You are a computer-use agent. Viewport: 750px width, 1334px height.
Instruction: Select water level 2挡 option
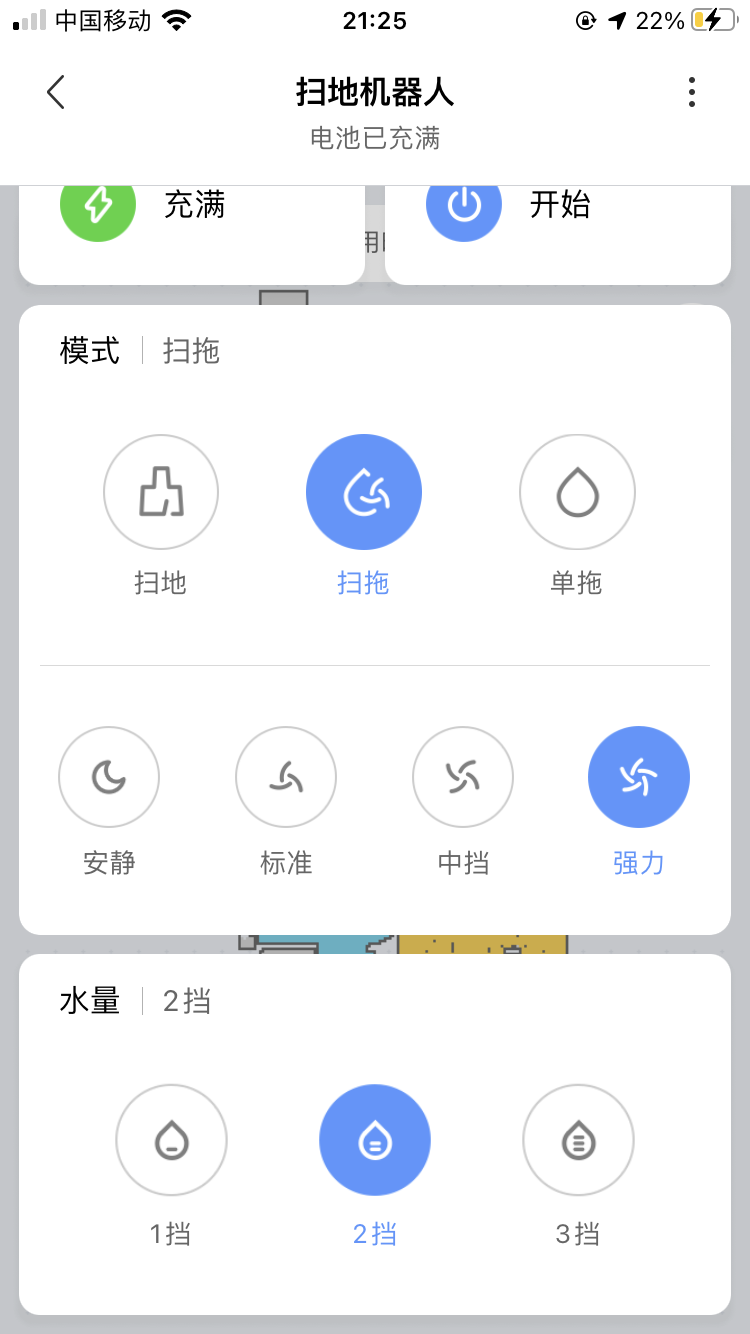point(375,1139)
